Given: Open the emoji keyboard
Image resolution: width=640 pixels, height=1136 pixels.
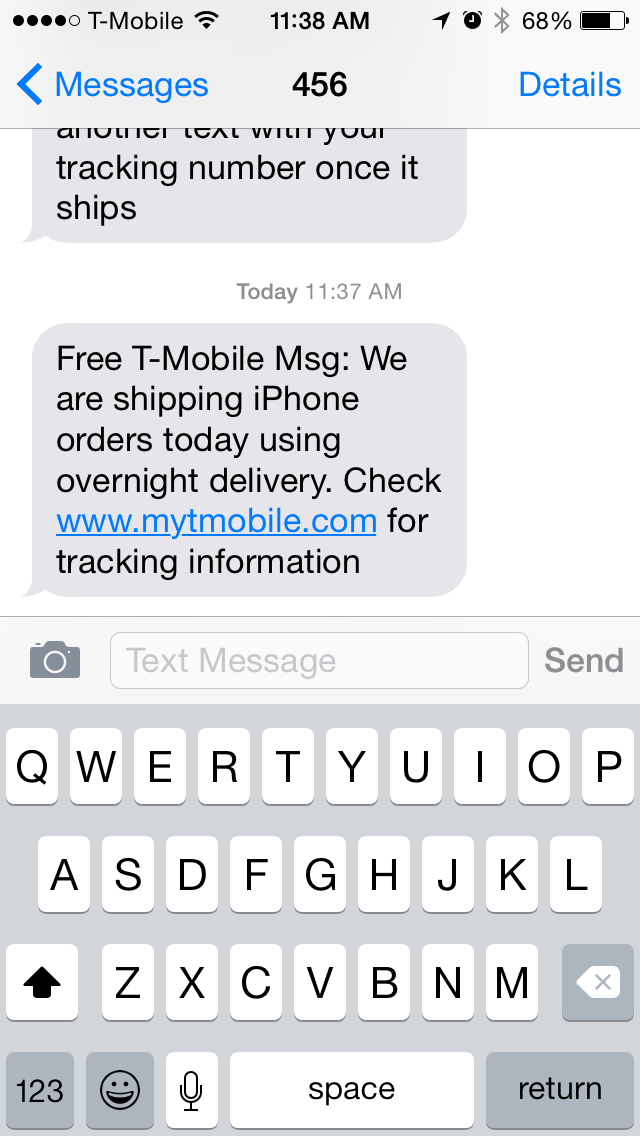Looking at the screenshot, I should click(120, 1090).
